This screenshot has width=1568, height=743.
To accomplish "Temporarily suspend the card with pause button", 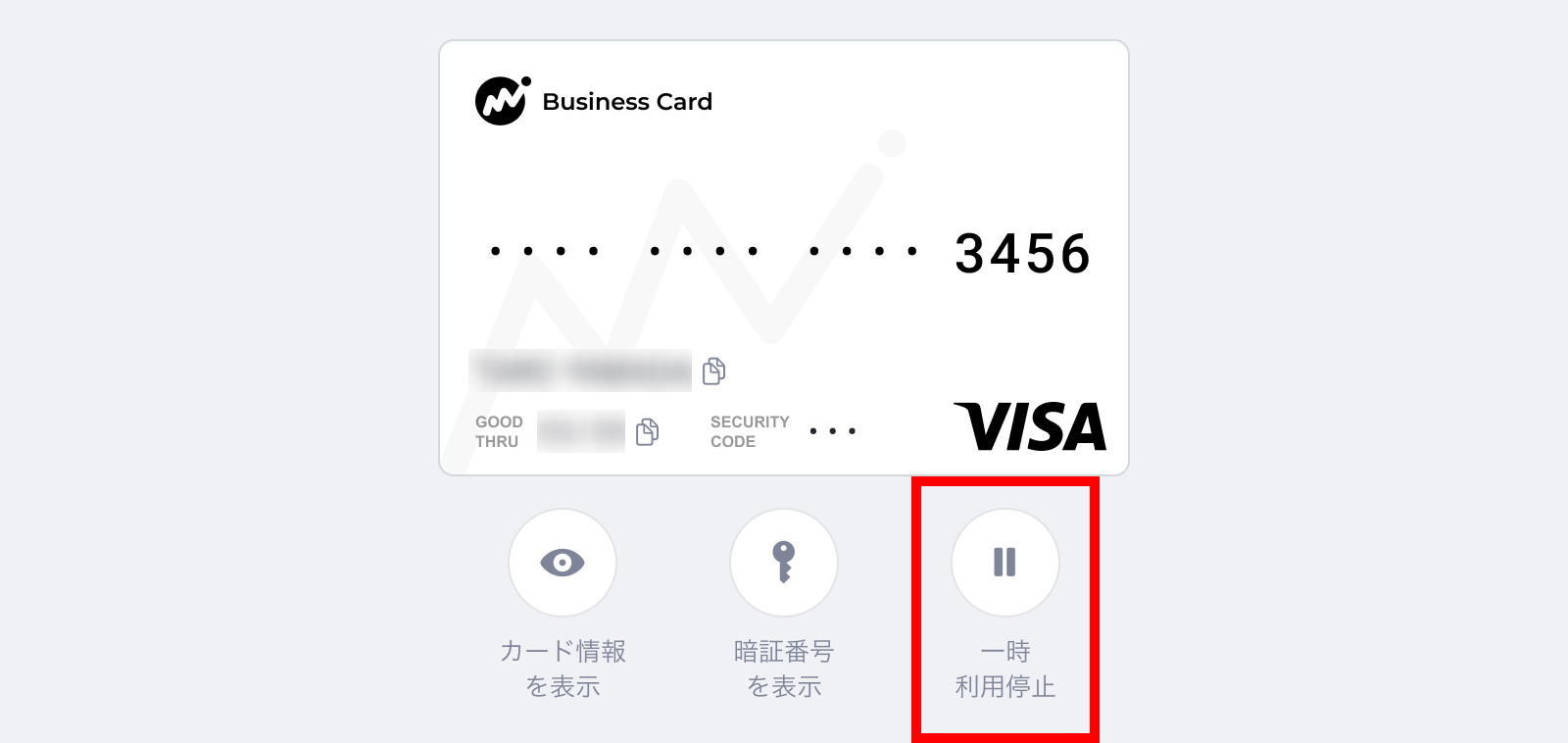I will [1004, 563].
